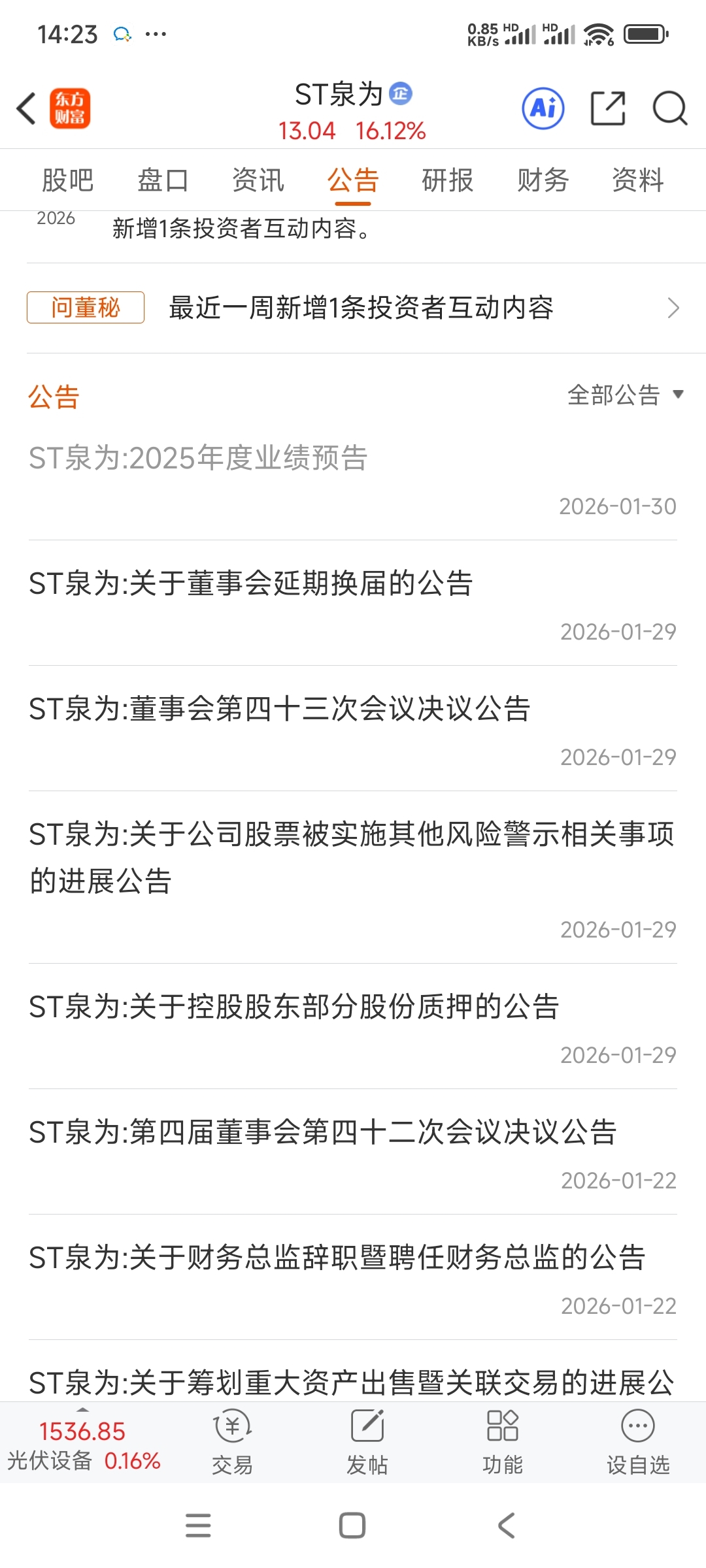The image size is (706, 1568).
Task: Open the 关于董事会延期换届的公告 announcement
Action: pyautogui.click(x=251, y=583)
